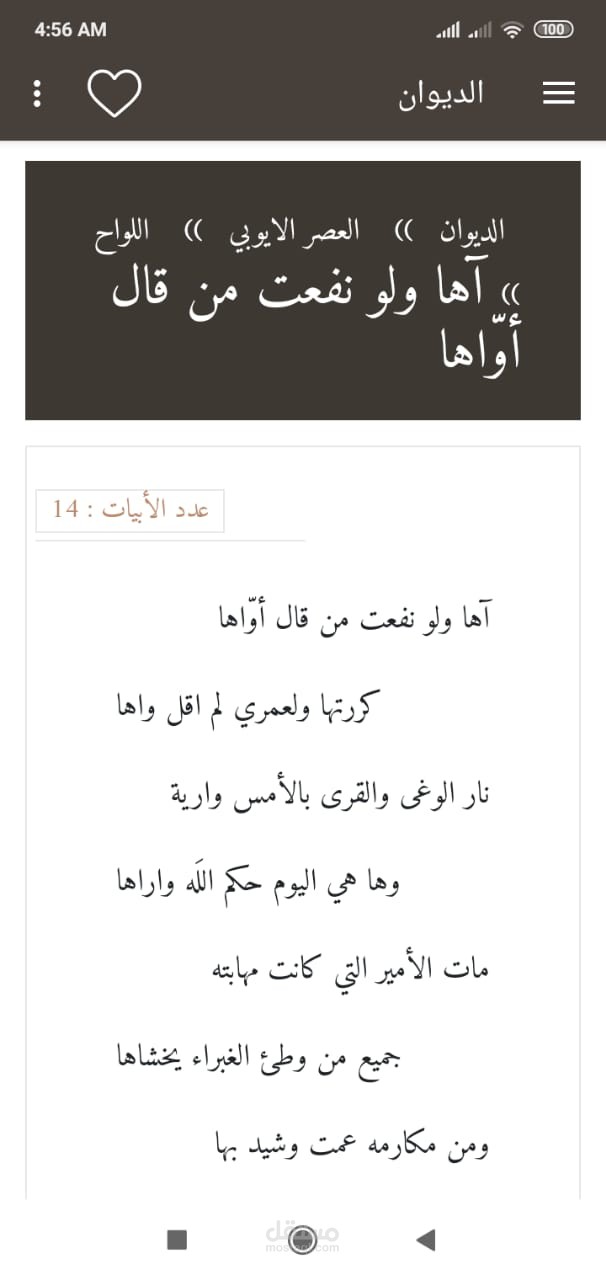Tap the system back button
This screenshot has width=606, height=1280.
[426, 1240]
